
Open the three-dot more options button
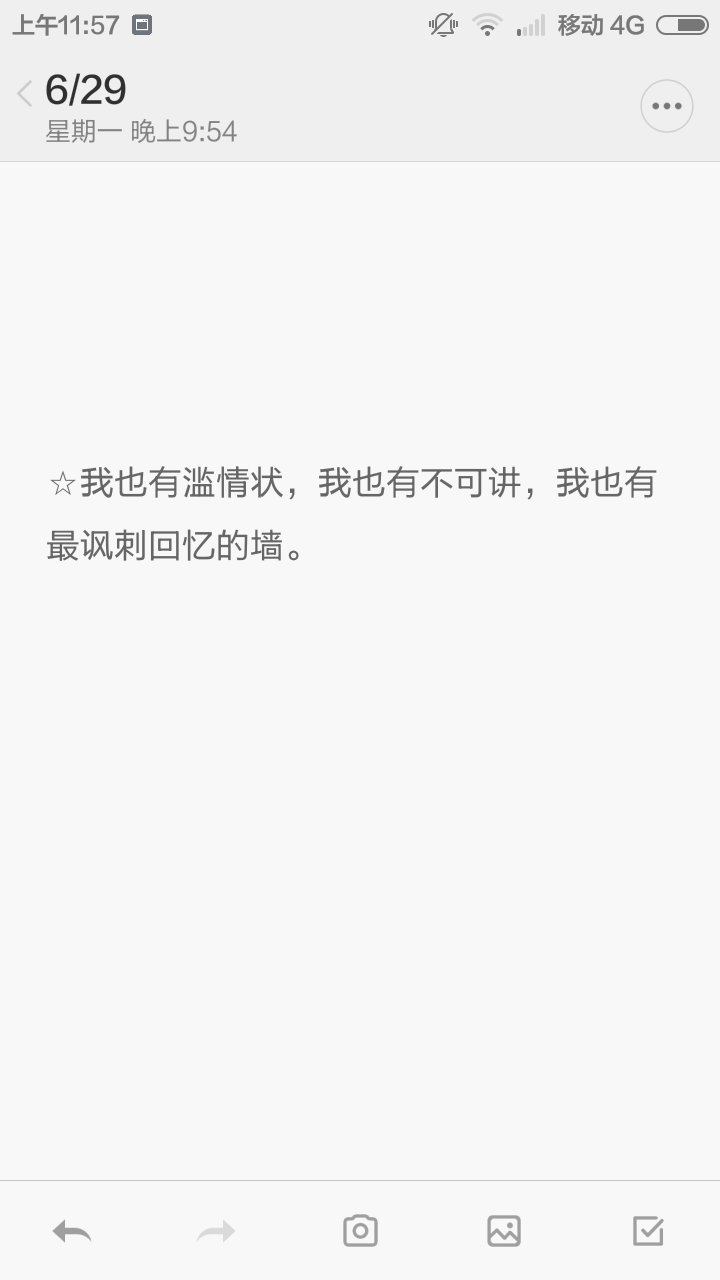click(x=666, y=105)
